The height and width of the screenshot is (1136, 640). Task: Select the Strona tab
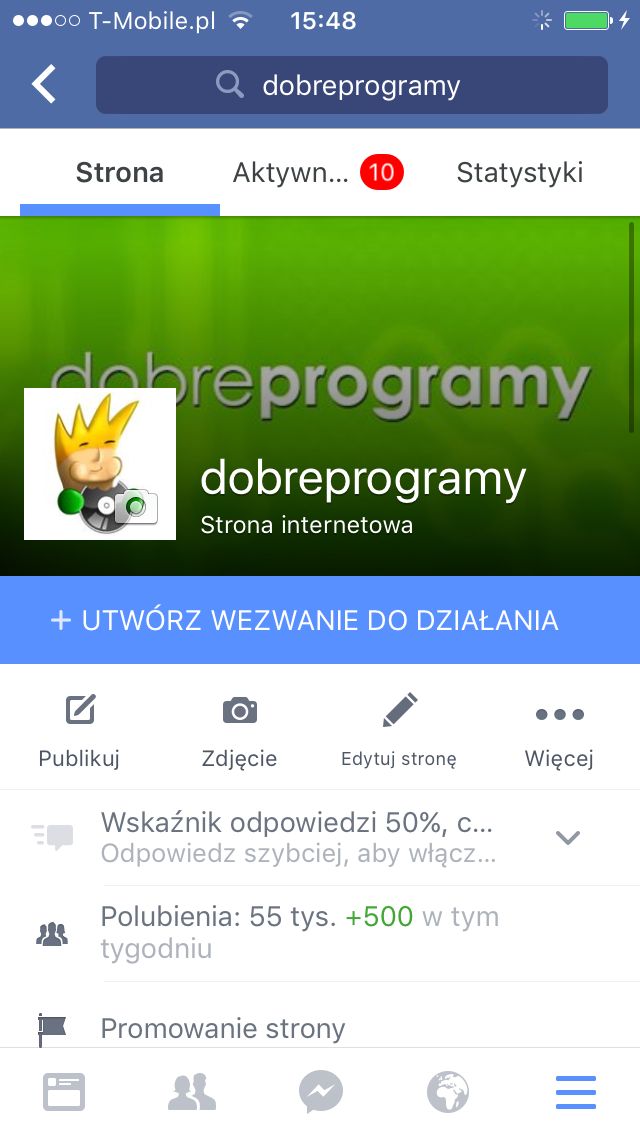(x=120, y=173)
